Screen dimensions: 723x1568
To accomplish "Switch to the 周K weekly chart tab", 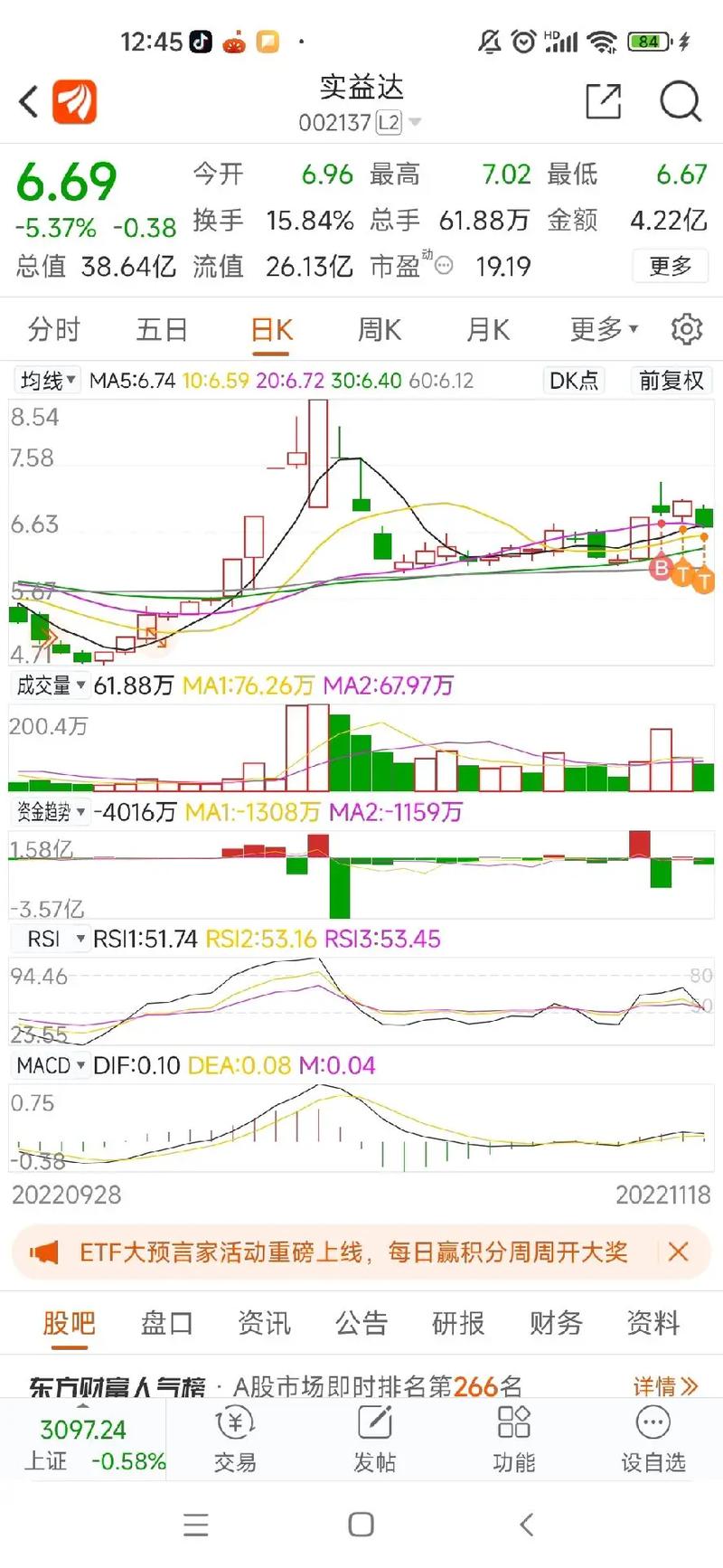I will [378, 329].
